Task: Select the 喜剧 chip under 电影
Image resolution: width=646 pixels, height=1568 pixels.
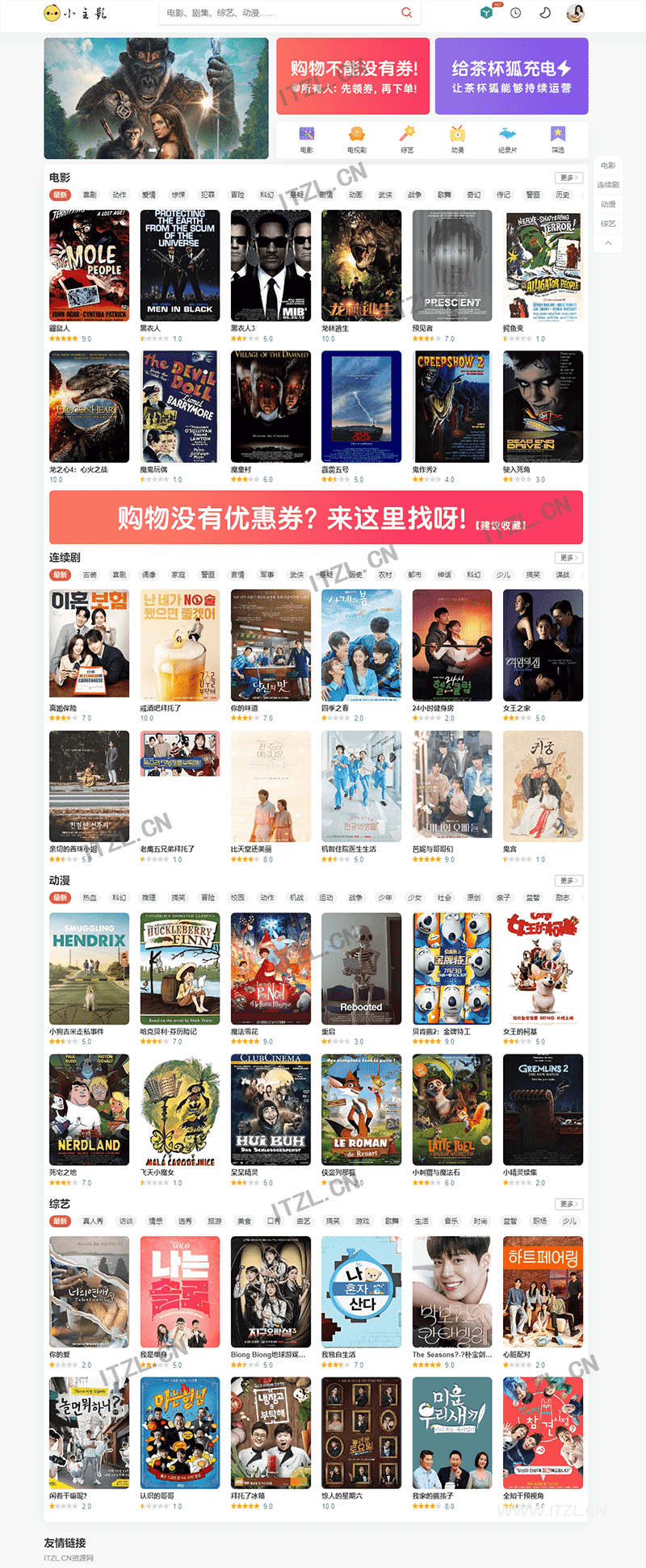Action: [x=90, y=195]
